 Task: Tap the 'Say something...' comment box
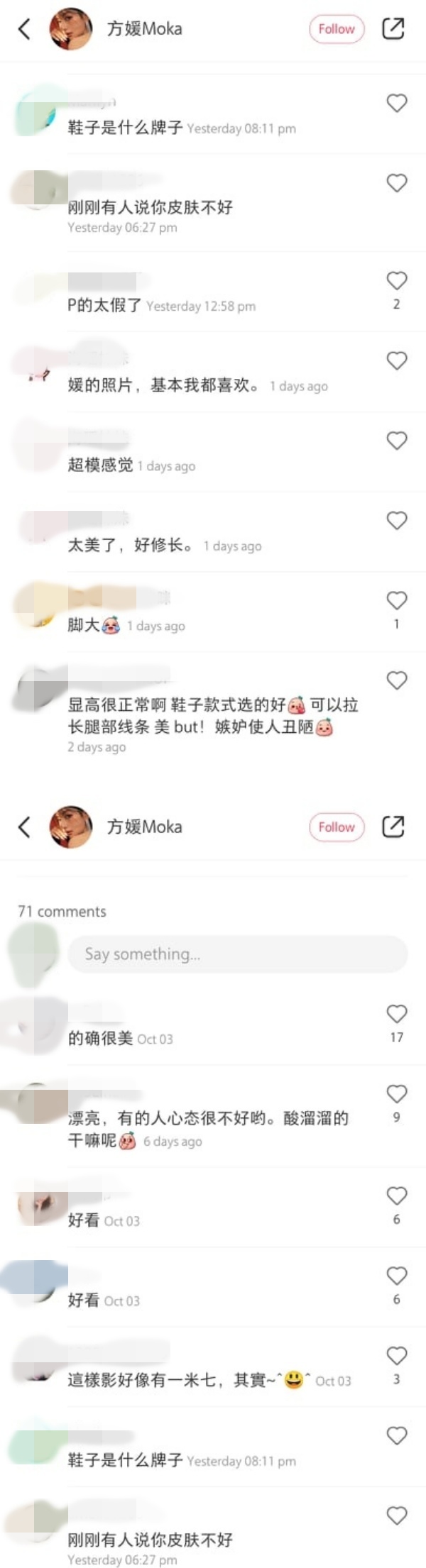[237, 954]
